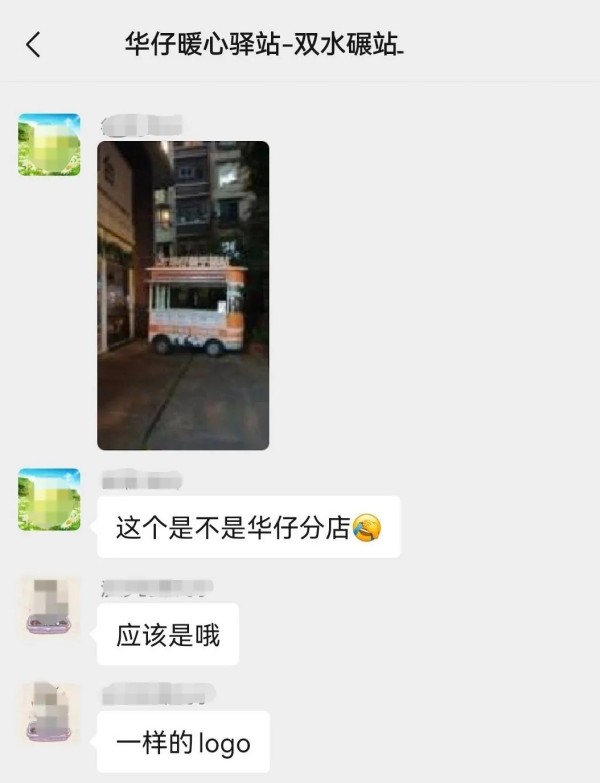600x783 pixels.
Task: Open sender avatar next to 应该是哦
Action: 49,606
